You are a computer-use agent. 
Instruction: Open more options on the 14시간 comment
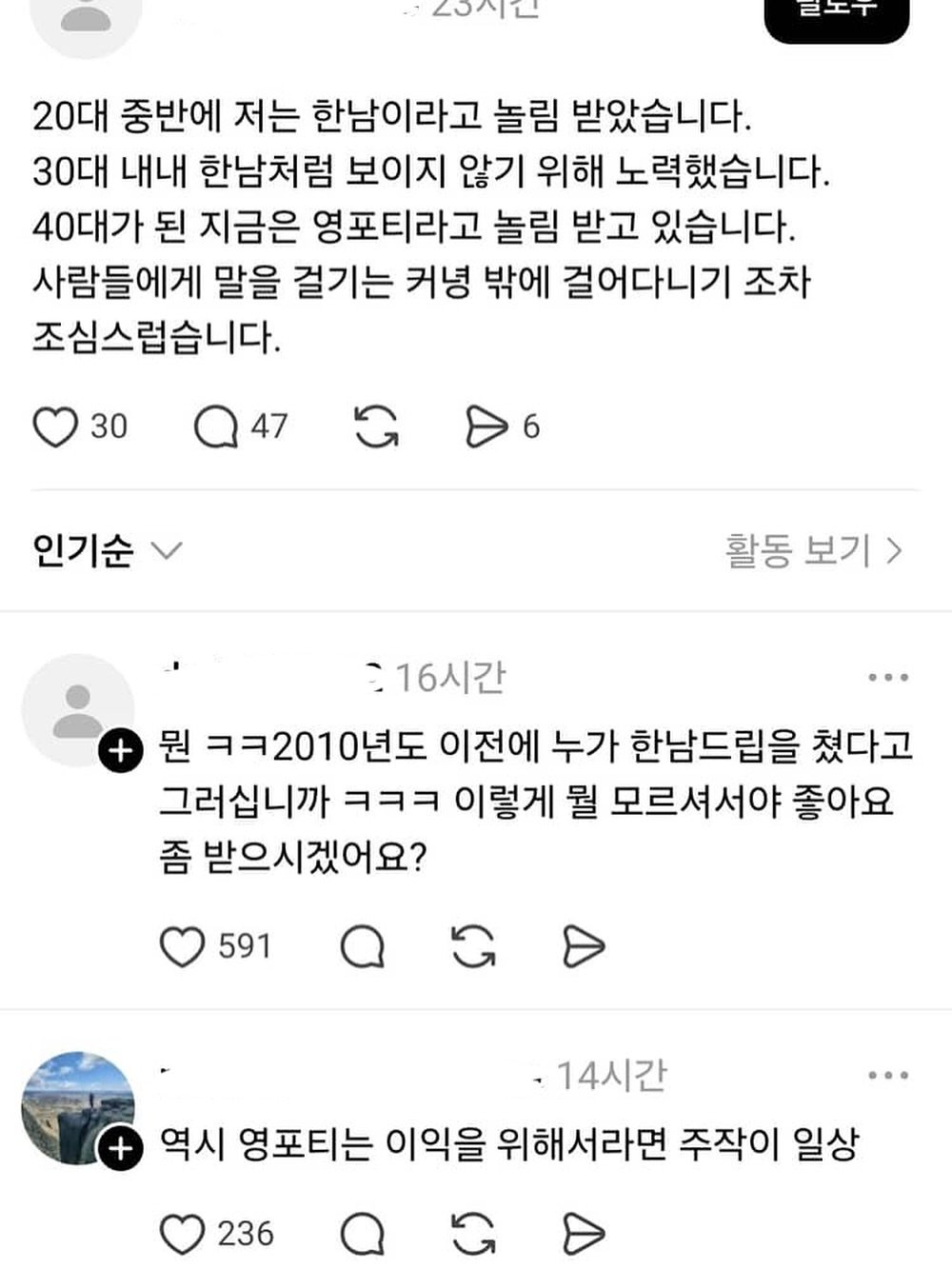click(x=887, y=1075)
